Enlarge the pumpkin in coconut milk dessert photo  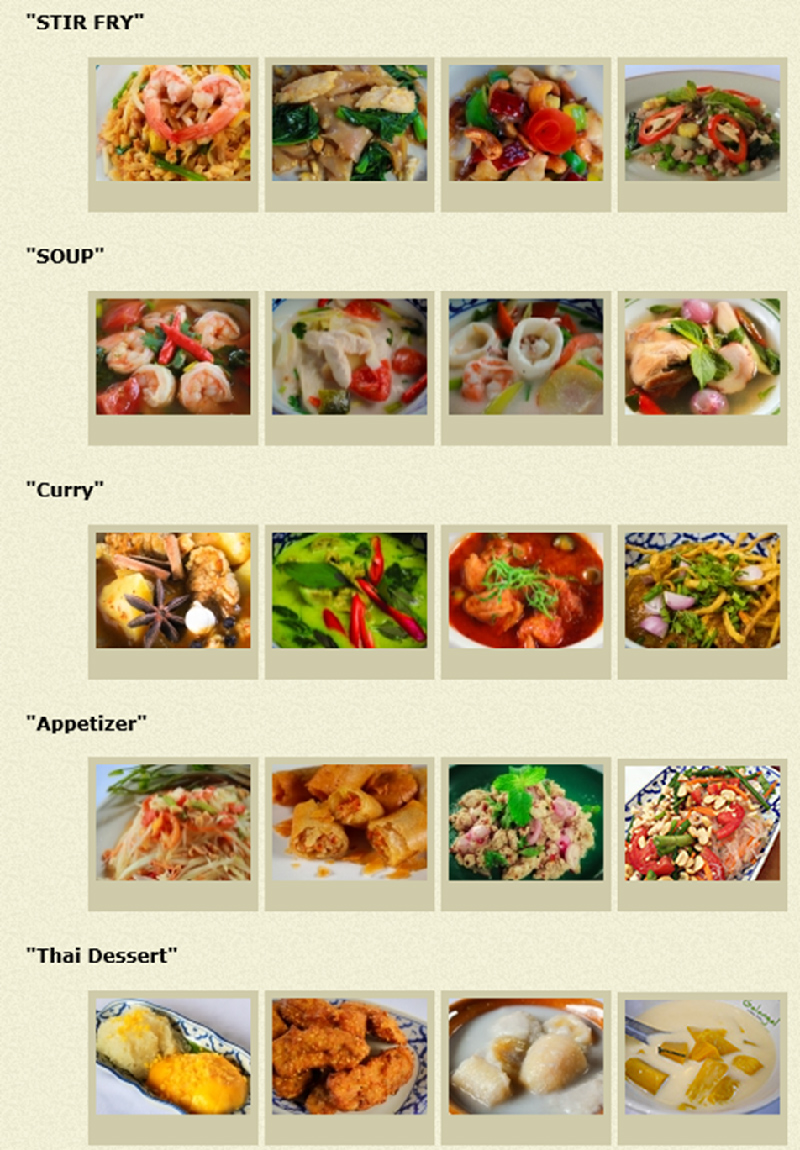pyautogui.click(x=702, y=1056)
